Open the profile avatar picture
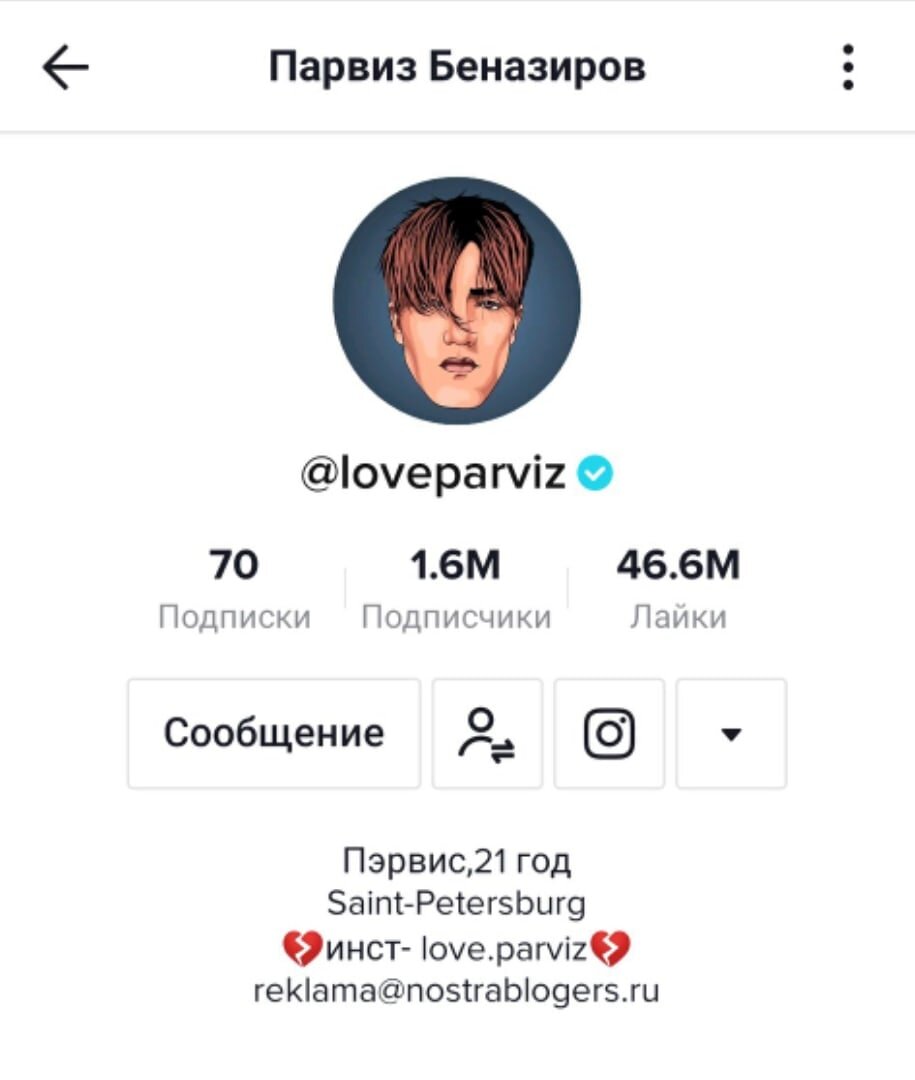Screen dimensions: 915x1080 457,301
